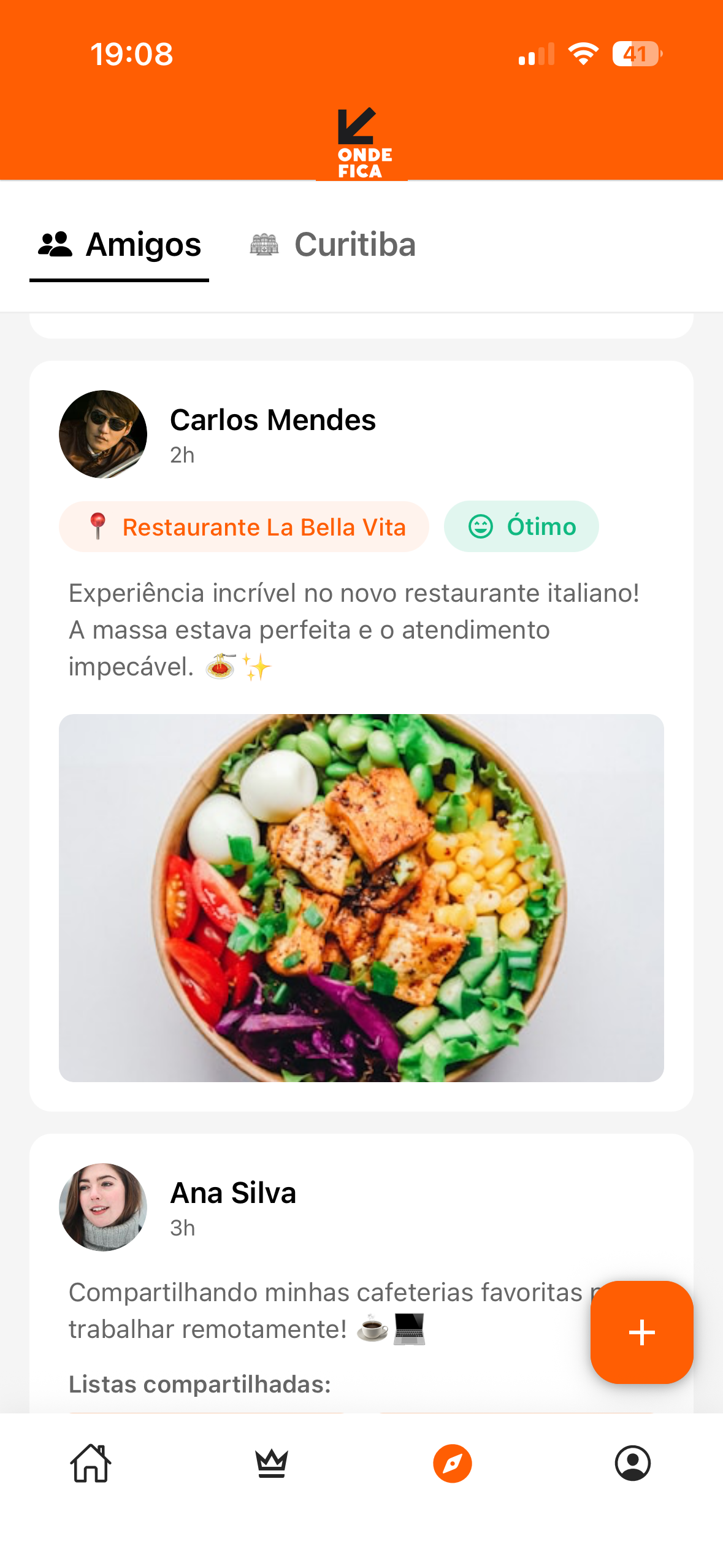Tap the building emoji beside Curitiba
The image size is (723, 1568).
coord(264,244)
